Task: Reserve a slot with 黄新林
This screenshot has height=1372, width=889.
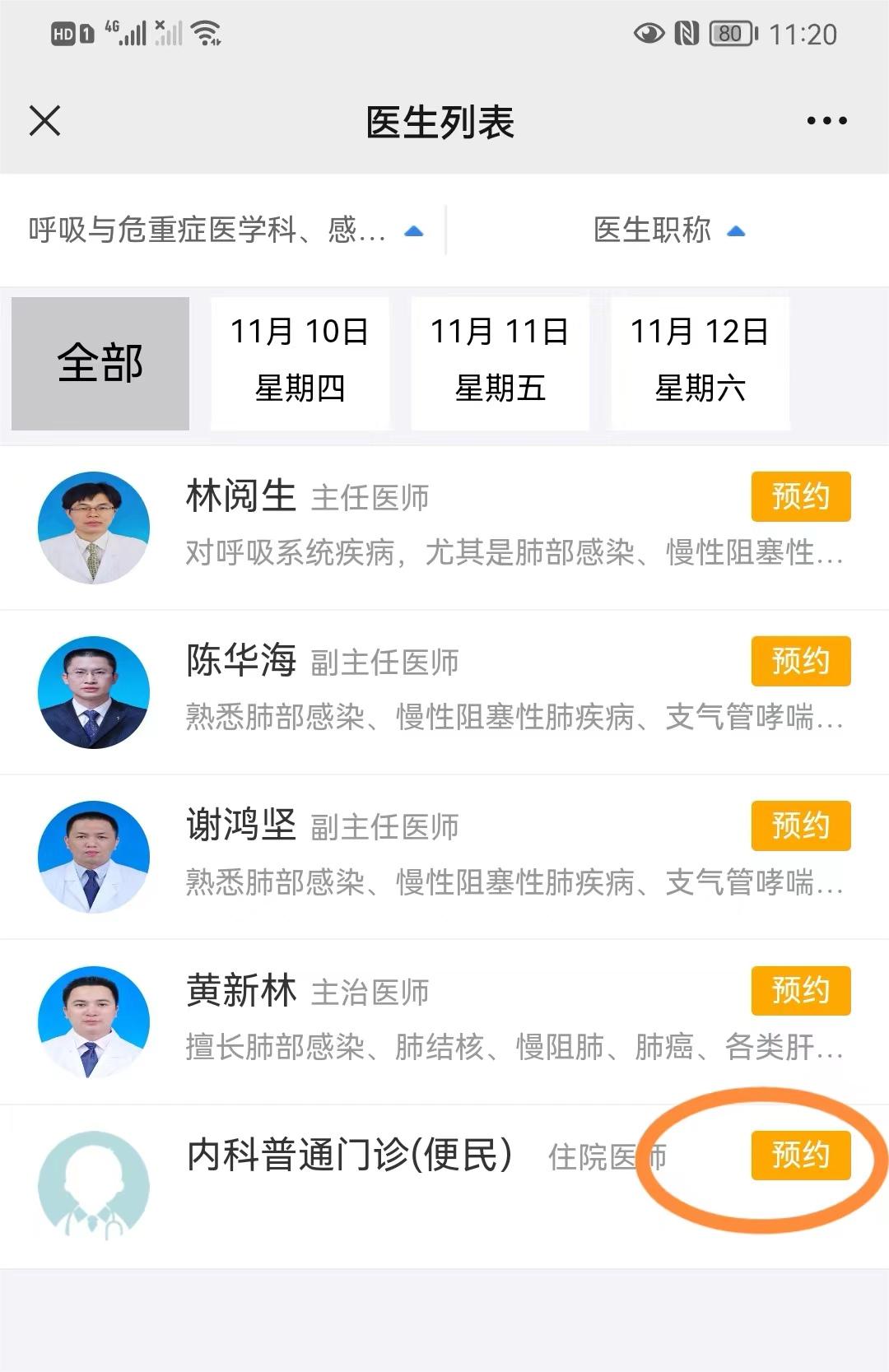Action: pos(800,990)
